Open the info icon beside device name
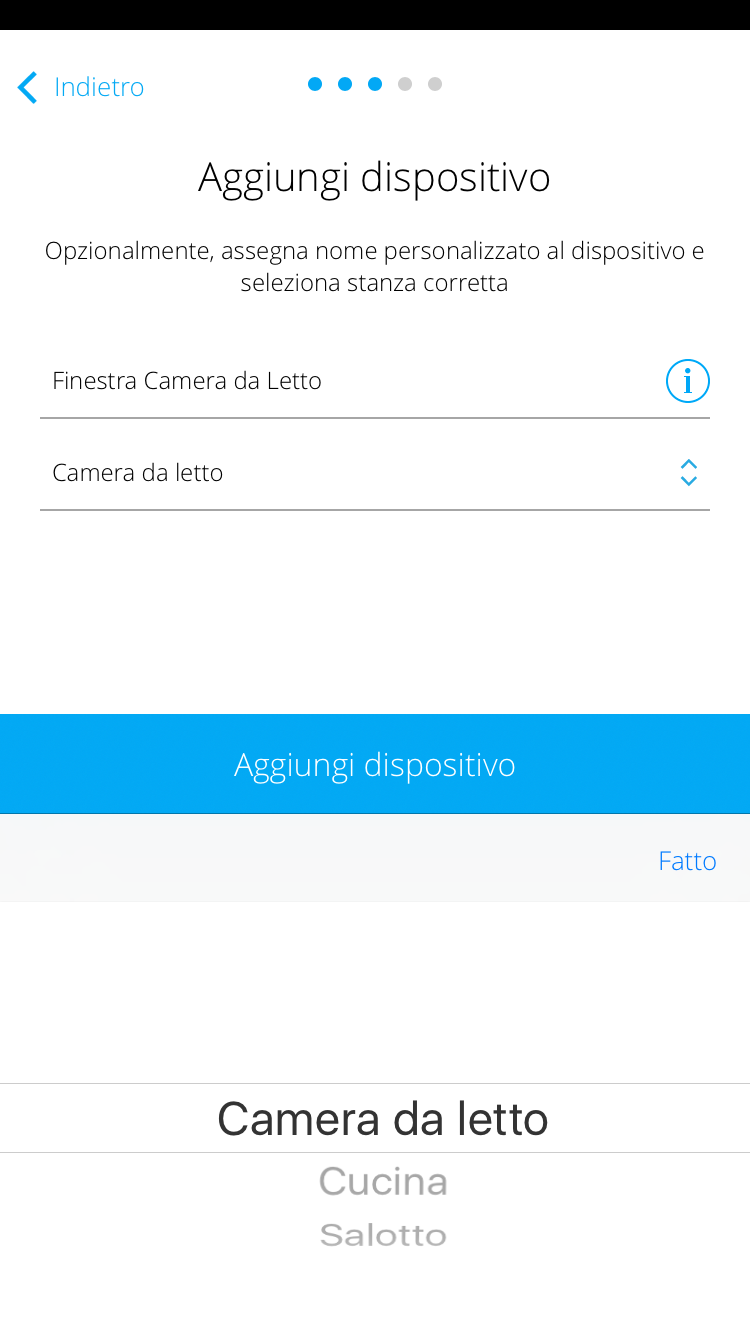Screen dimensions: 750x1334 coord(688,381)
